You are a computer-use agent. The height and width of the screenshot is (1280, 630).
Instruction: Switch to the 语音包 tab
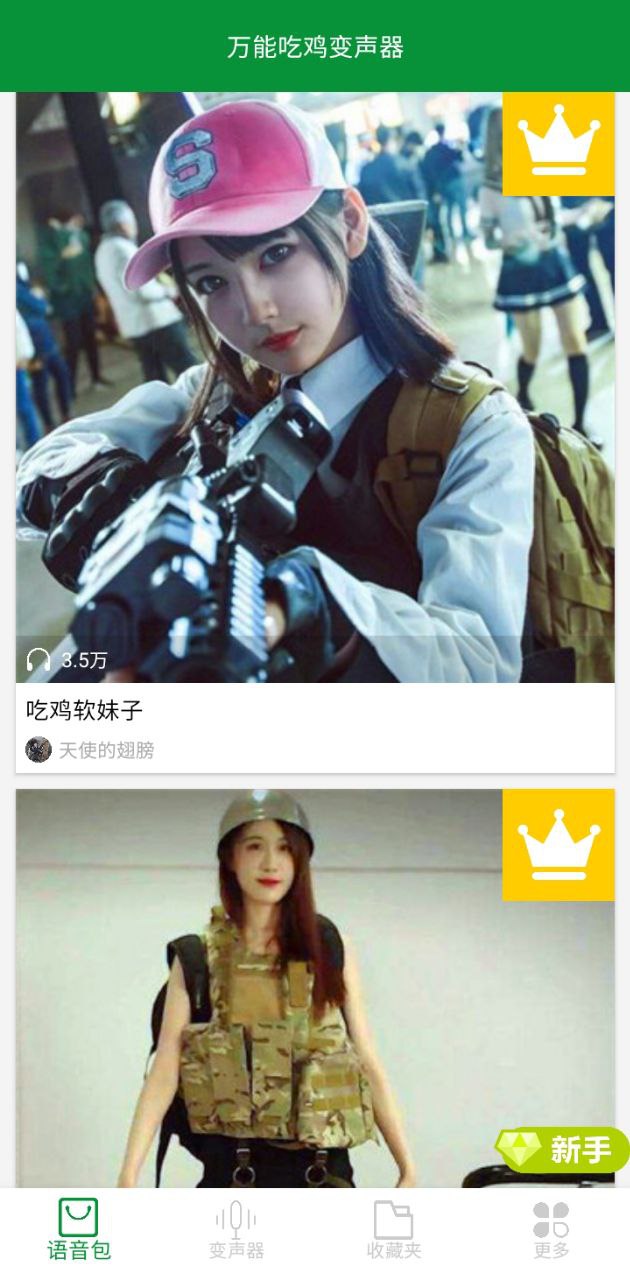78,1229
